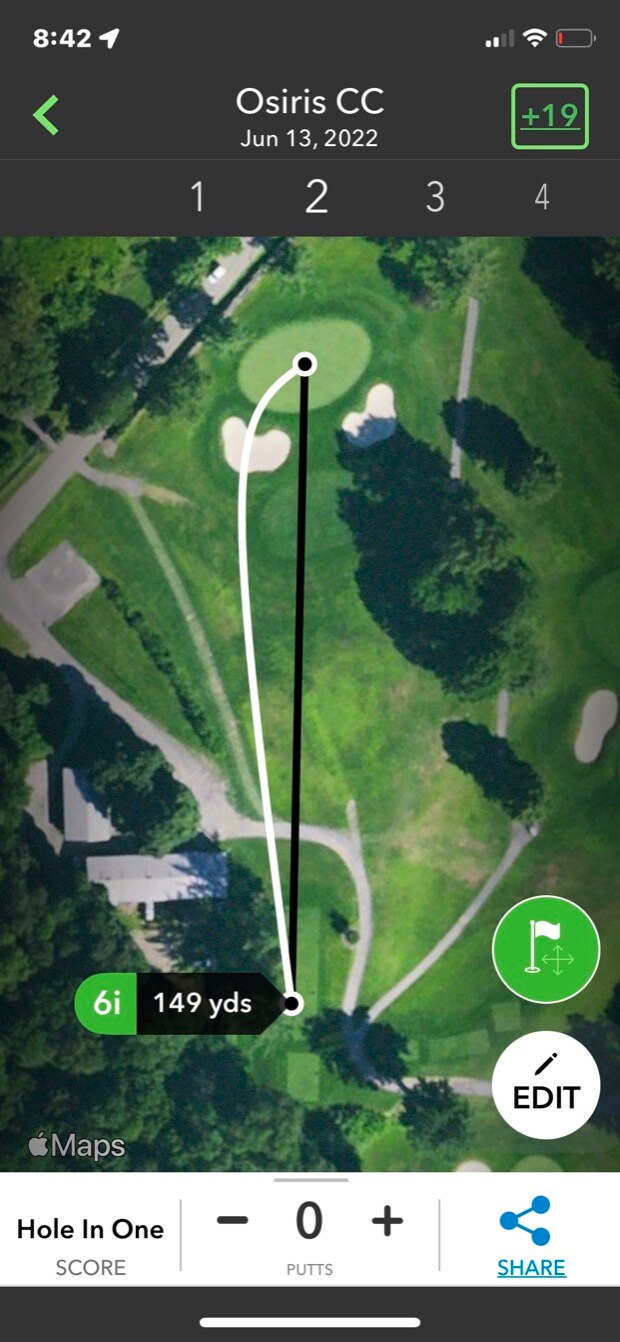Open the Hole In One score selector
Screen dimensions: 620x1342
tap(90, 1242)
